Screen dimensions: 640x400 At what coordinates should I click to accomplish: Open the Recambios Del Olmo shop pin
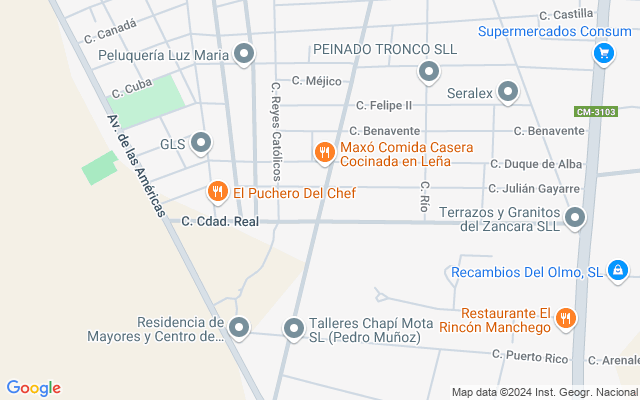(619, 271)
